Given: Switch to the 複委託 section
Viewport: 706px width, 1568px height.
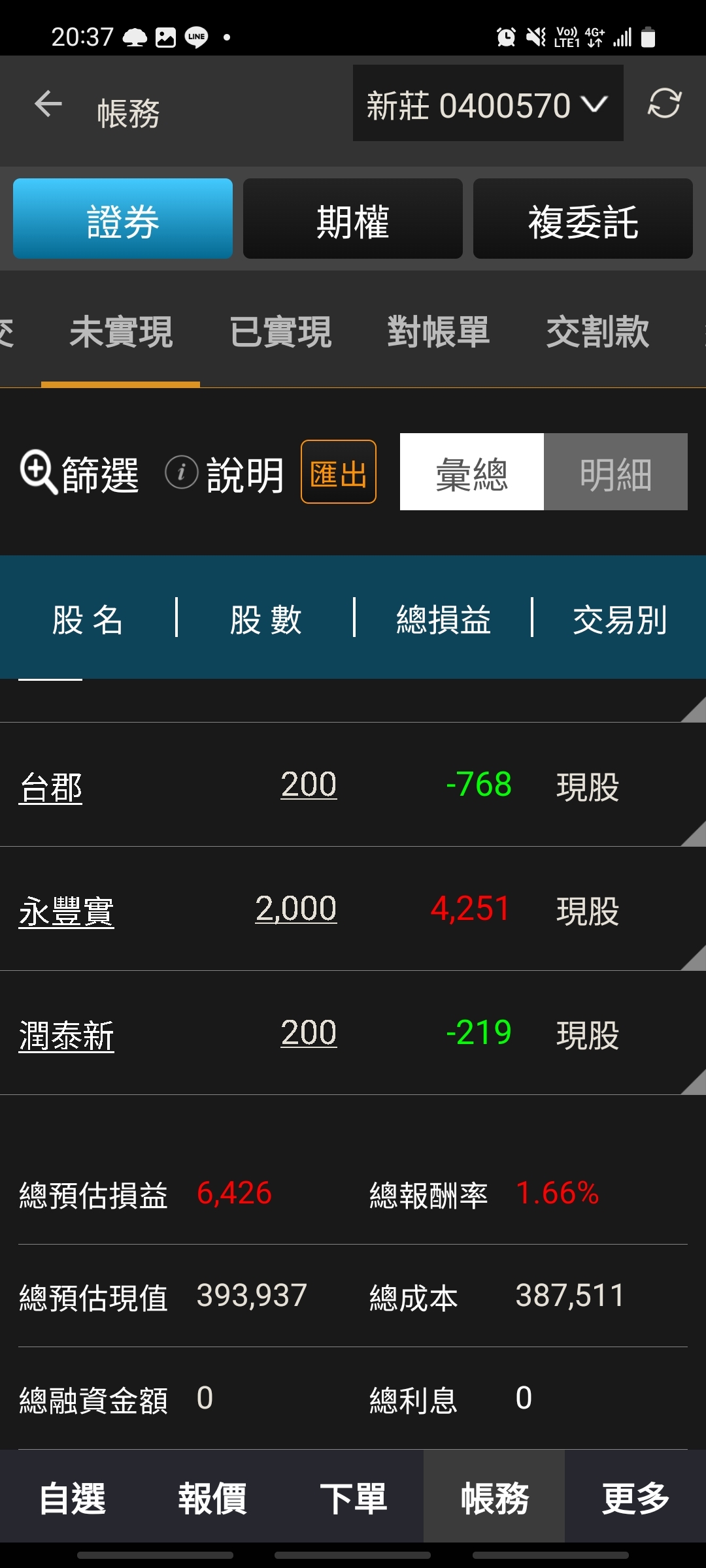Looking at the screenshot, I should 582,220.
